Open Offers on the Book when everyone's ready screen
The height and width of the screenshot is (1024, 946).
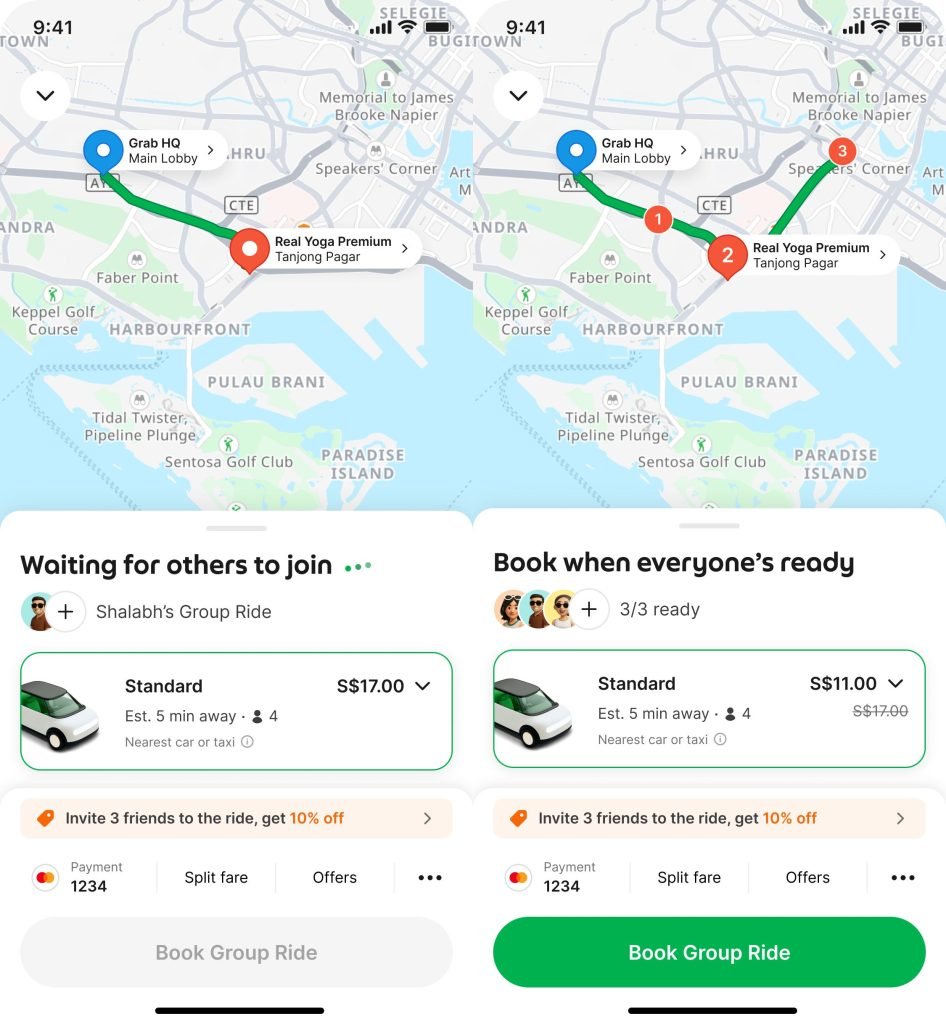807,877
